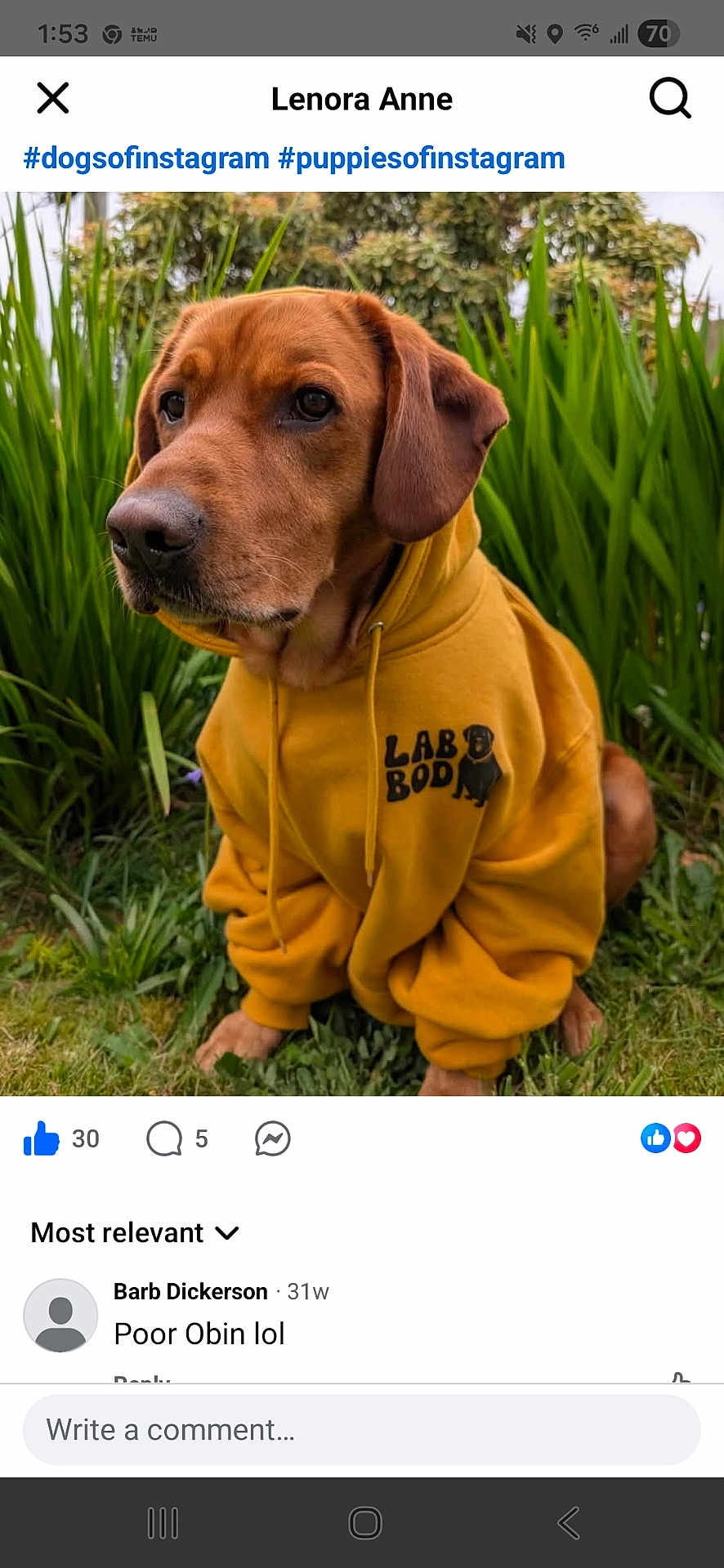Open the #dogsofinstagram hashtag

pos(146,158)
